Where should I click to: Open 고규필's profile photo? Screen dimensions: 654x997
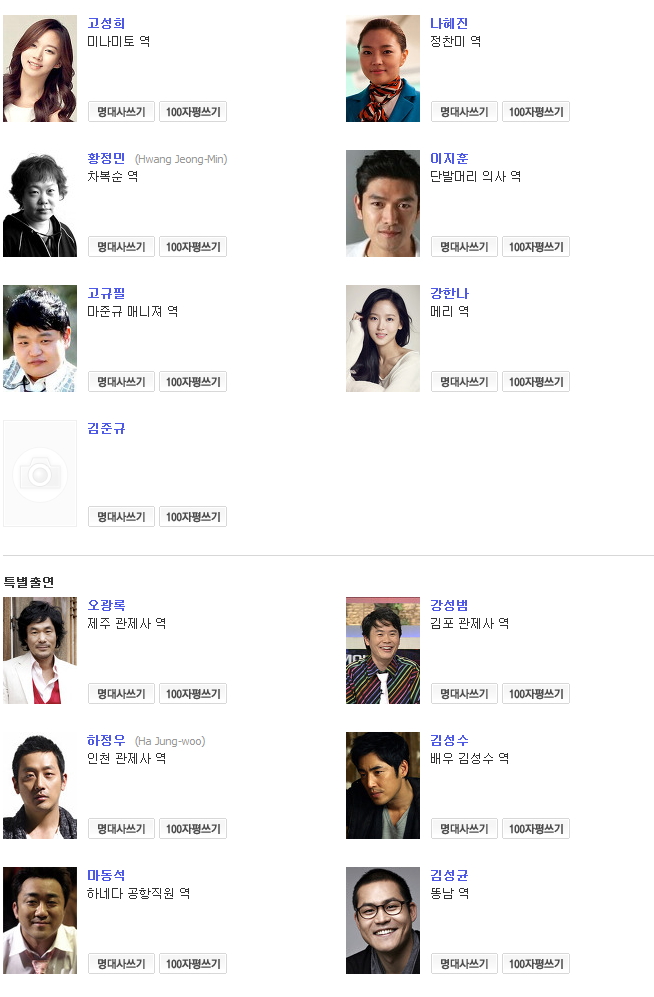tap(40, 338)
